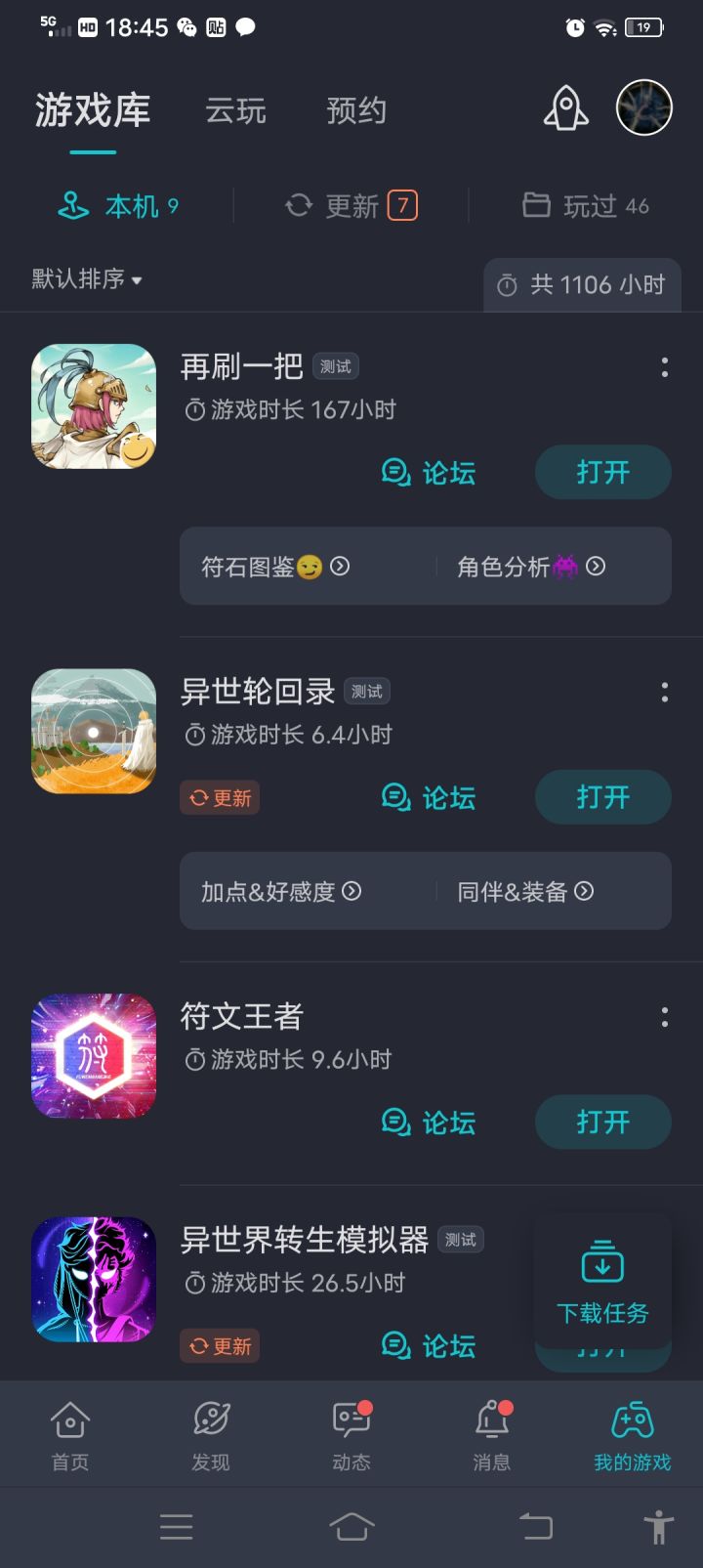The width and height of the screenshot is (703, 1568).
Task: Tap the 共1106小时 total playtime indicator
Action: 581,285
